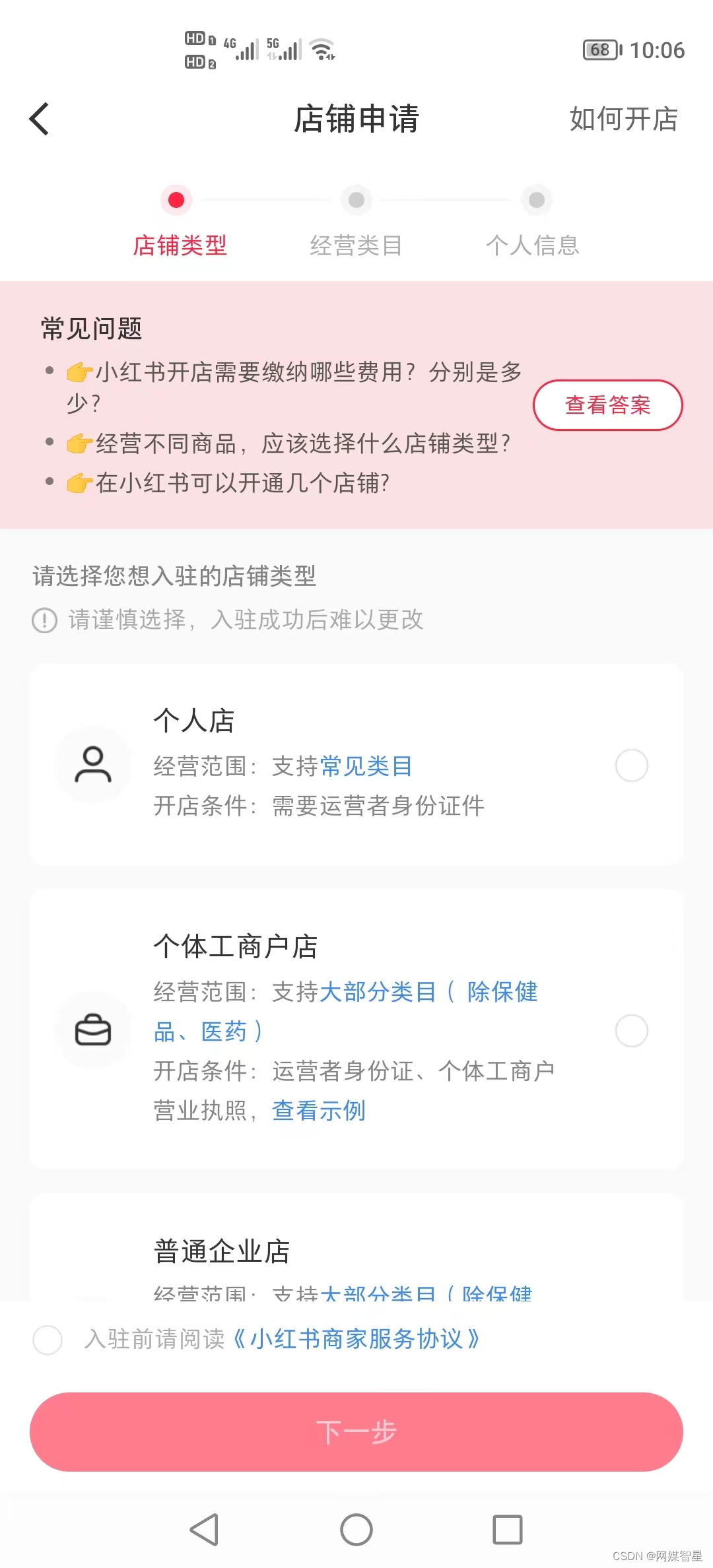Check the agreement box before 入驻前请阅读

click(x=48, y=1340)
